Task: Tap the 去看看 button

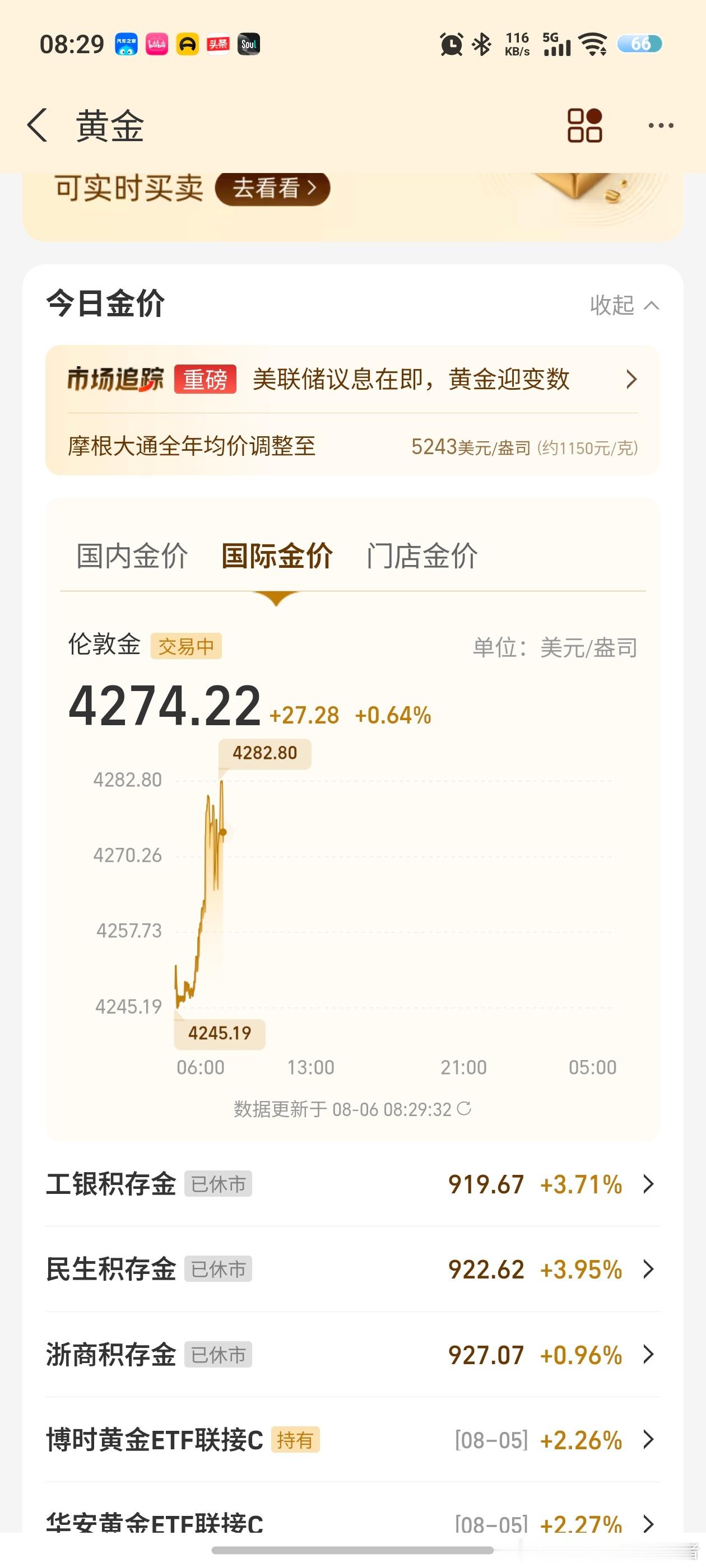Action: click(272, 188)
